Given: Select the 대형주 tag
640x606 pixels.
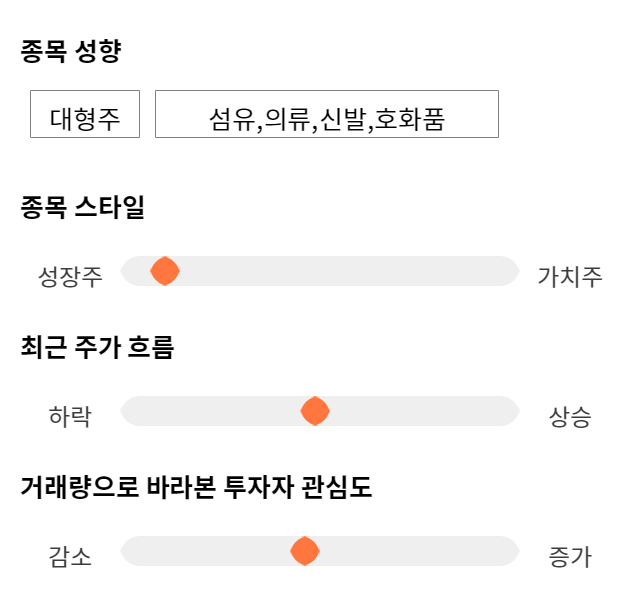Looking at the screenshot, I should [85, 114].
